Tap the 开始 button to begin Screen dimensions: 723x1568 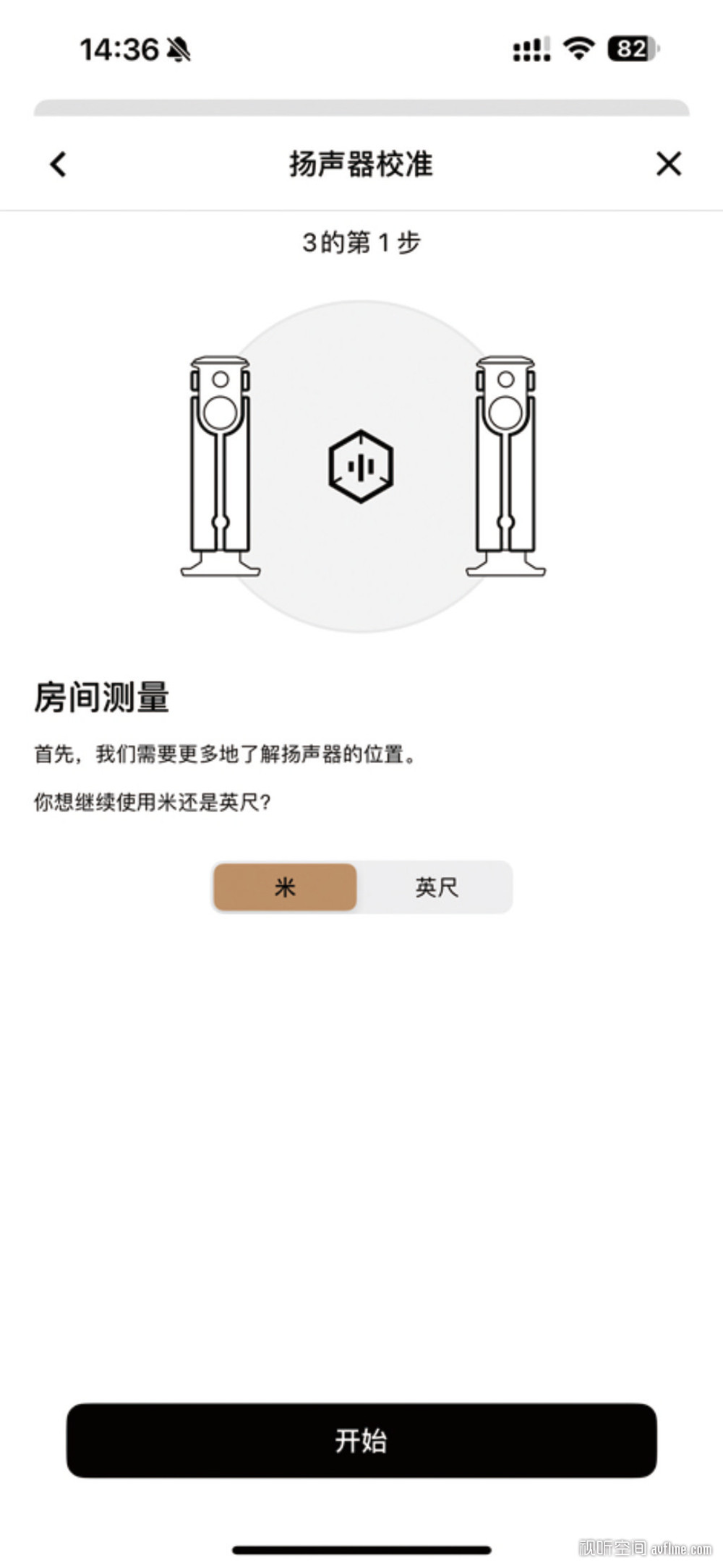click(x=361, y=1440)
